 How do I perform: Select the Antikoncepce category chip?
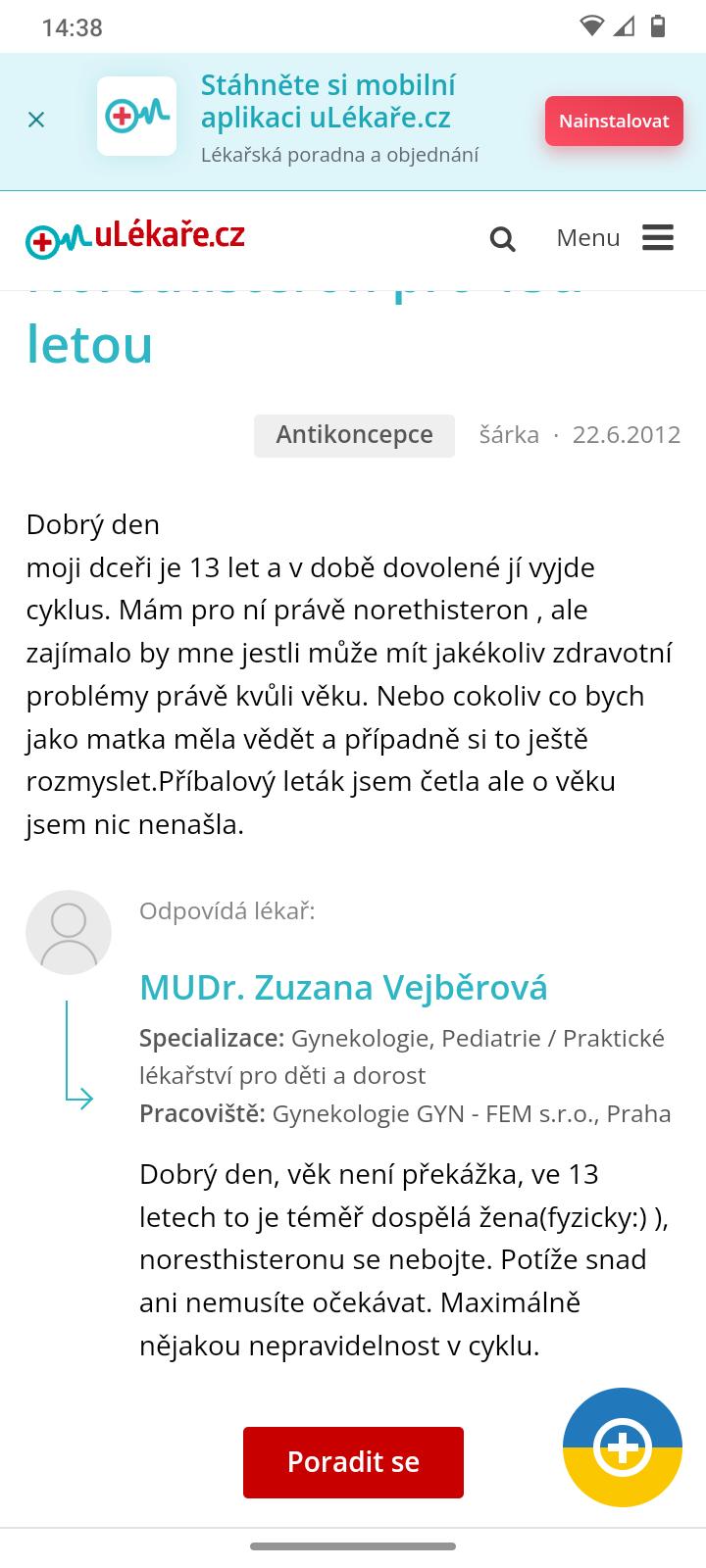point(354,435)
